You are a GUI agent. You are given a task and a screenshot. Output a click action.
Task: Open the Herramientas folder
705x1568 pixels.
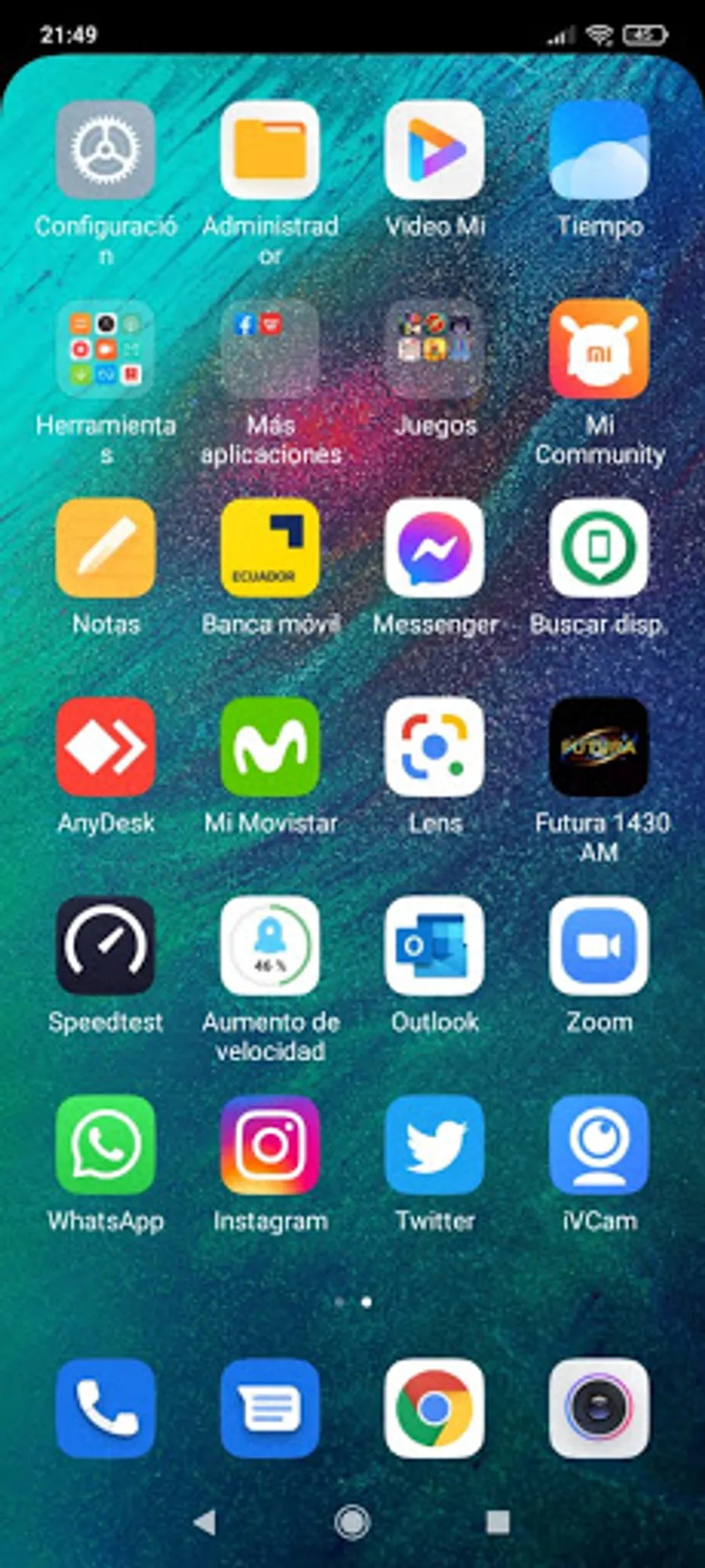[x=106, y=349]
